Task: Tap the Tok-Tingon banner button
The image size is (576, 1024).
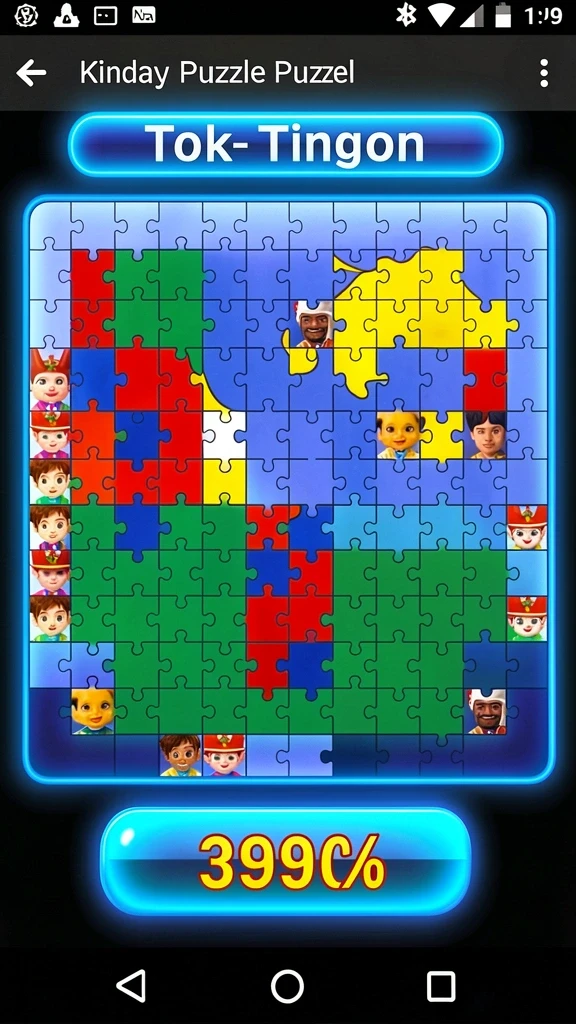Action: tap(285, 144)
